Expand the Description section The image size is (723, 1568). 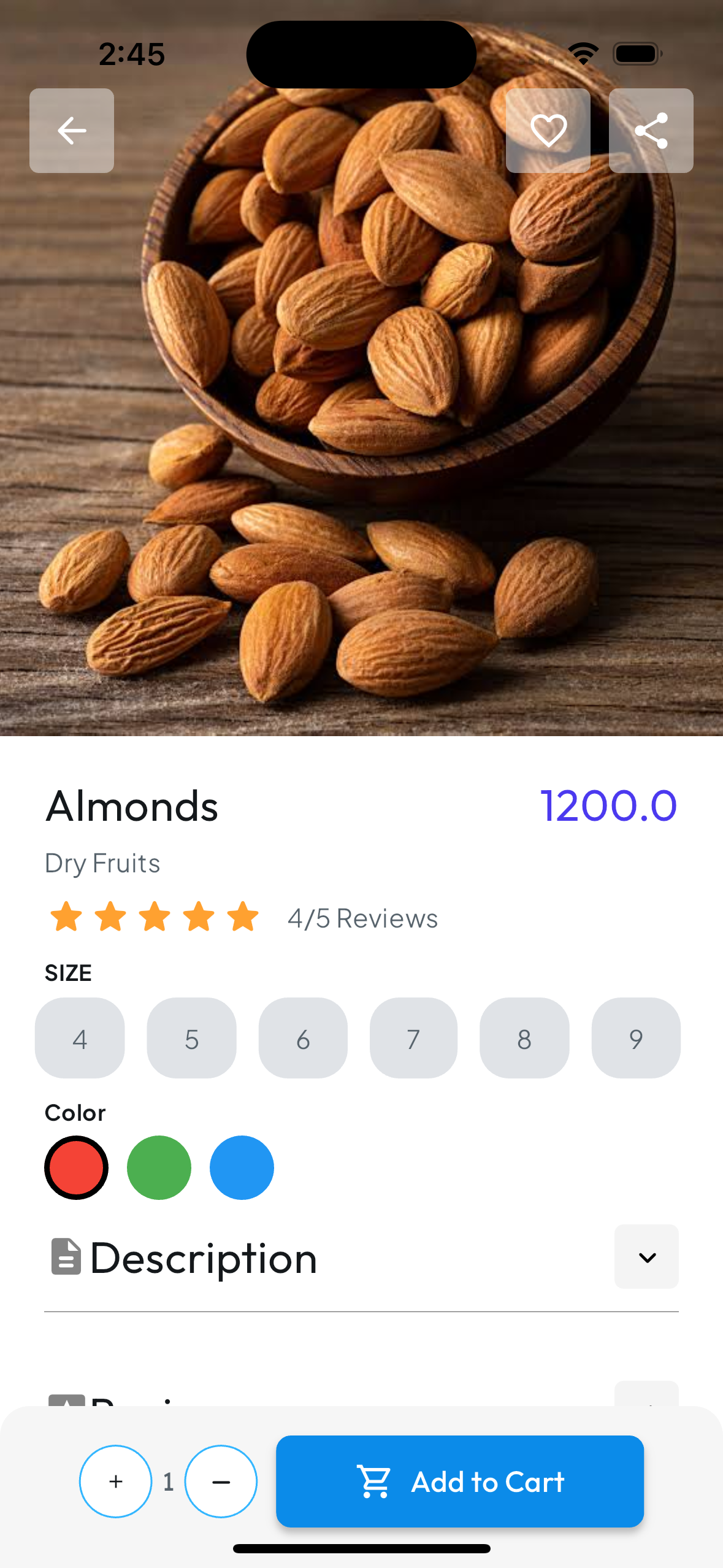coord(646,1257)
